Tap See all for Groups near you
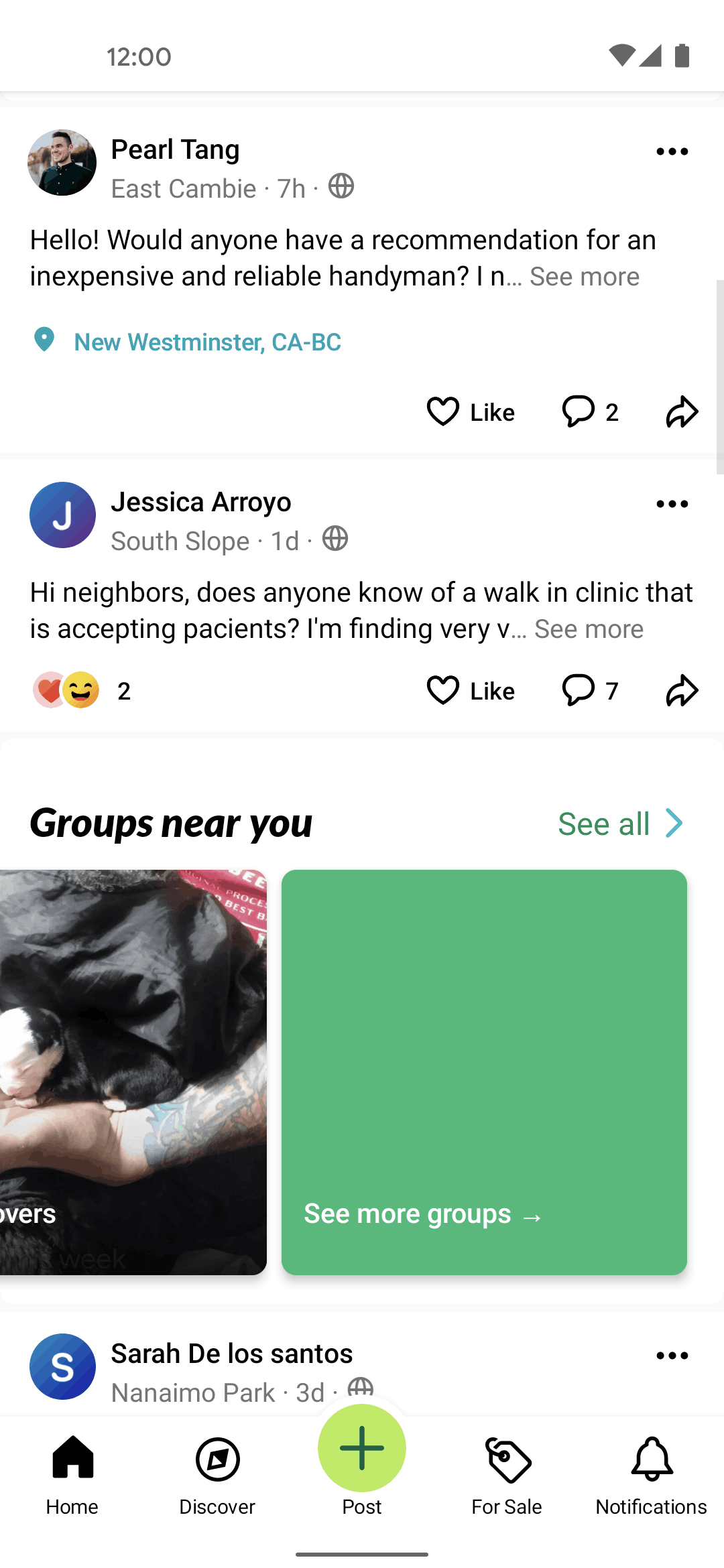 620,824
